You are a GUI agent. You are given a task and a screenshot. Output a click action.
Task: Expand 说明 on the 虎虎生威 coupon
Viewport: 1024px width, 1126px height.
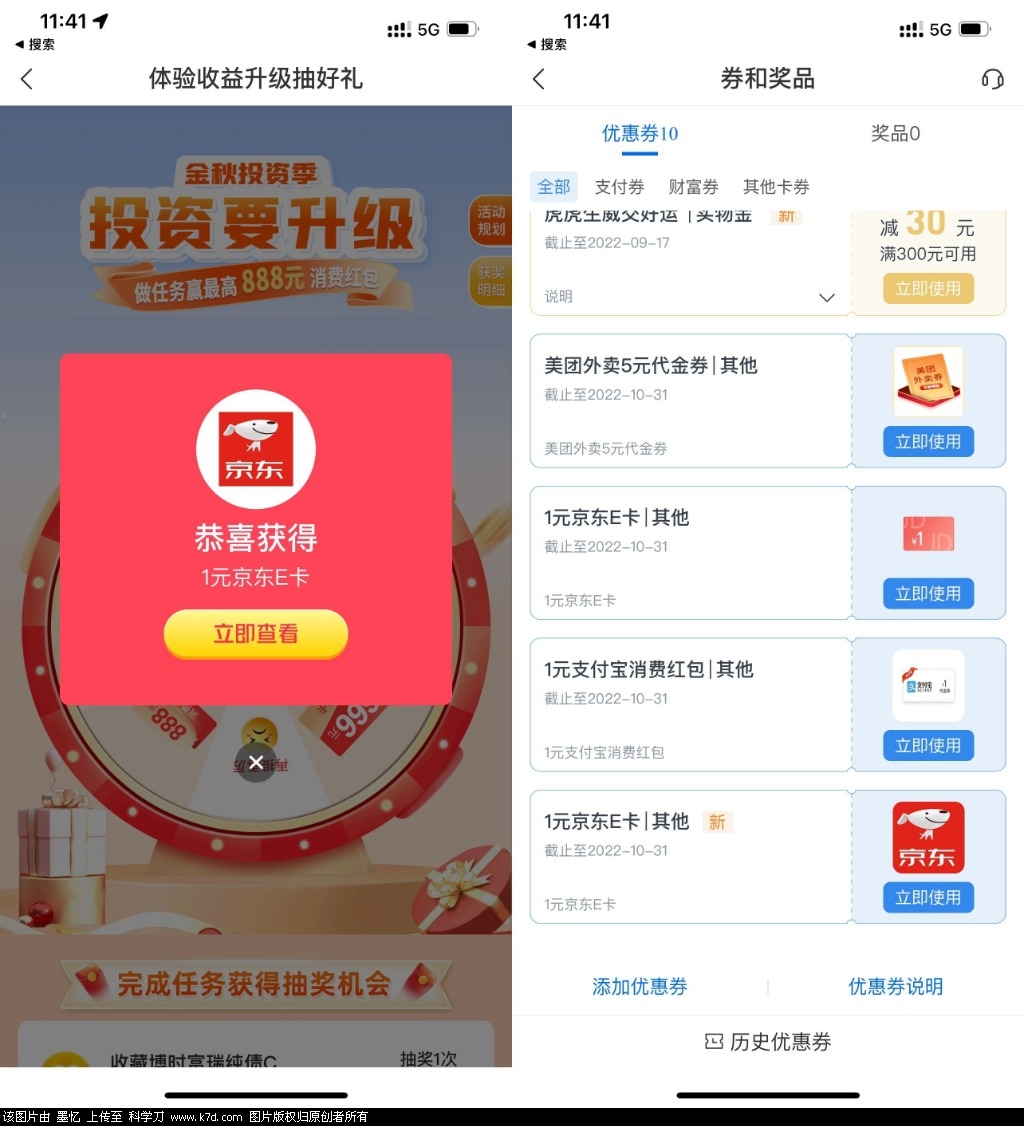click(x=826, y=297)
